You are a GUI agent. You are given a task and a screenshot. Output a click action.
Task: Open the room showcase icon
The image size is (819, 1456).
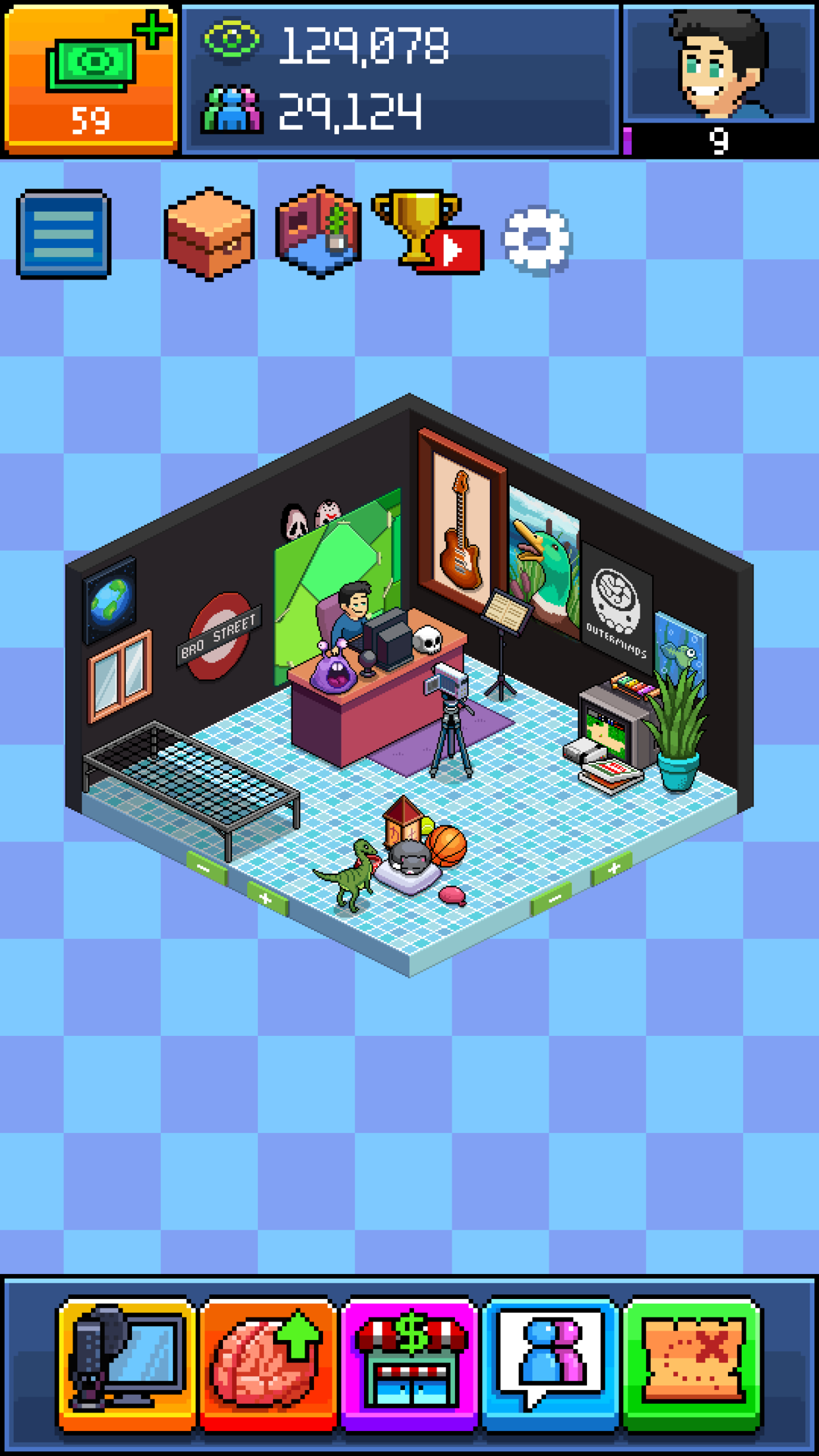coord(318,232)
